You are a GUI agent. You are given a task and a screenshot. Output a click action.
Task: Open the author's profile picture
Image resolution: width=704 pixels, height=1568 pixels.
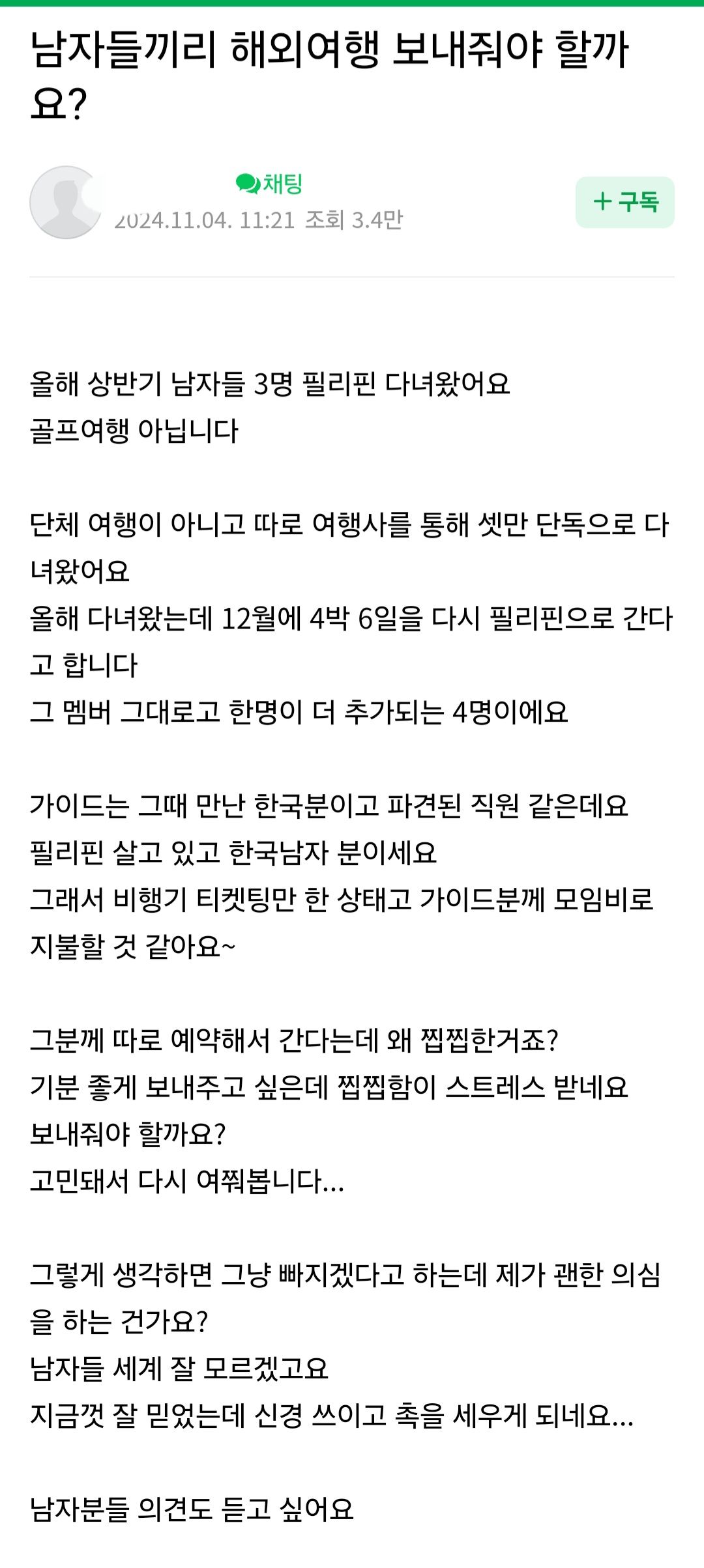pyautogui.click(x=65, y=202)
